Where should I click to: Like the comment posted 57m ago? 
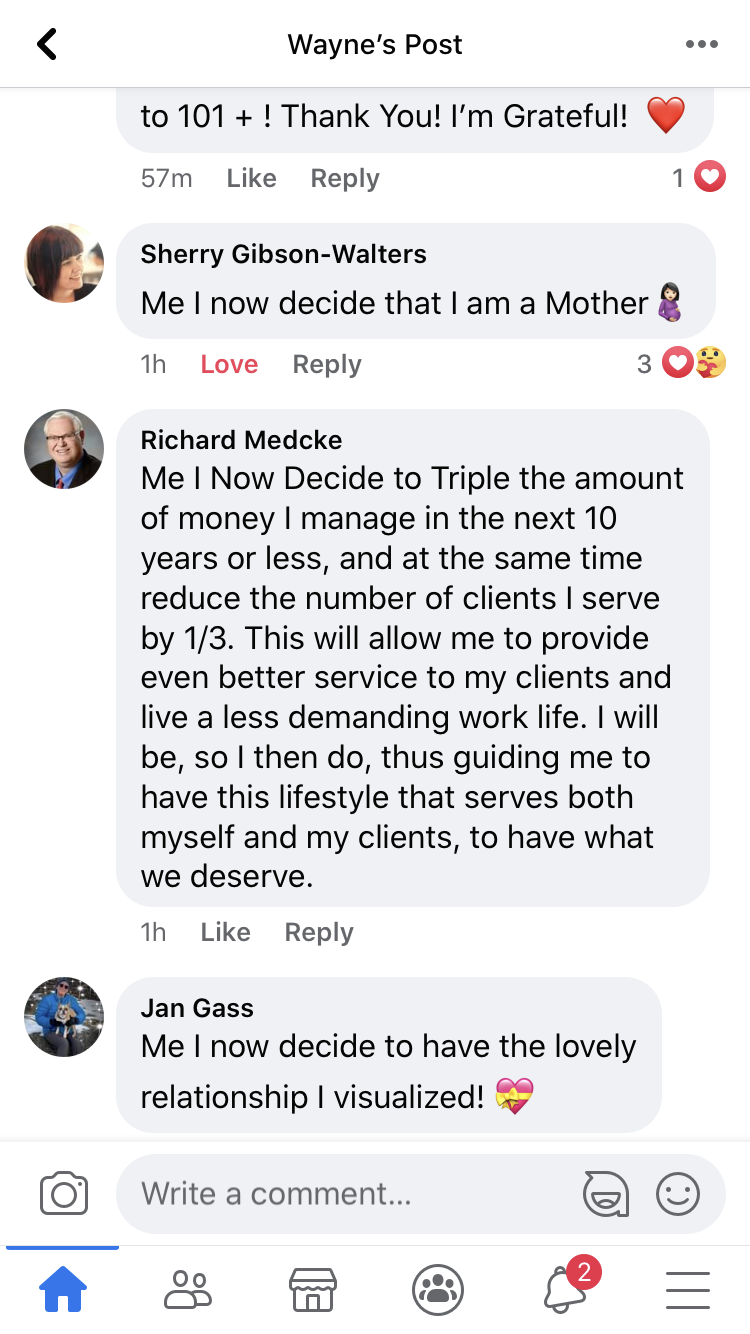(x=251, y=178)
